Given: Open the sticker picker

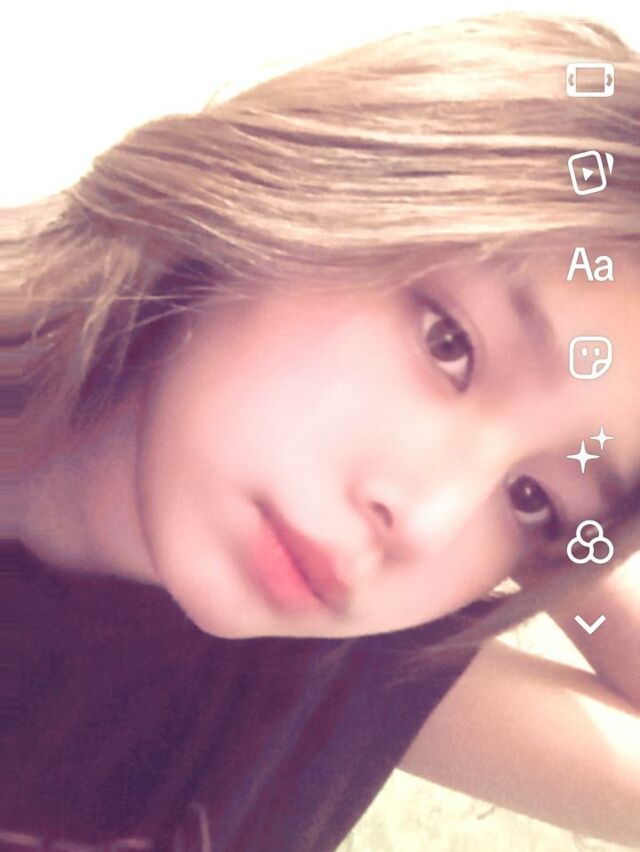Looking at the screenshot, I should tap(590, 357).
